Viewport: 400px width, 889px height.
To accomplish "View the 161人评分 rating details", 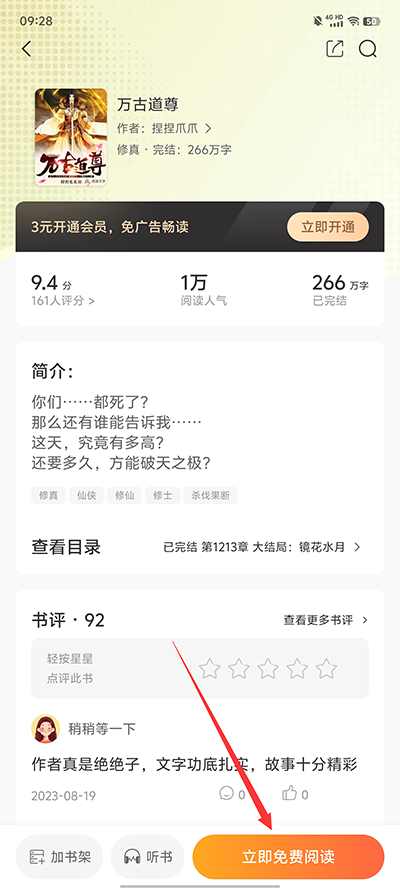I will point(63,300).
